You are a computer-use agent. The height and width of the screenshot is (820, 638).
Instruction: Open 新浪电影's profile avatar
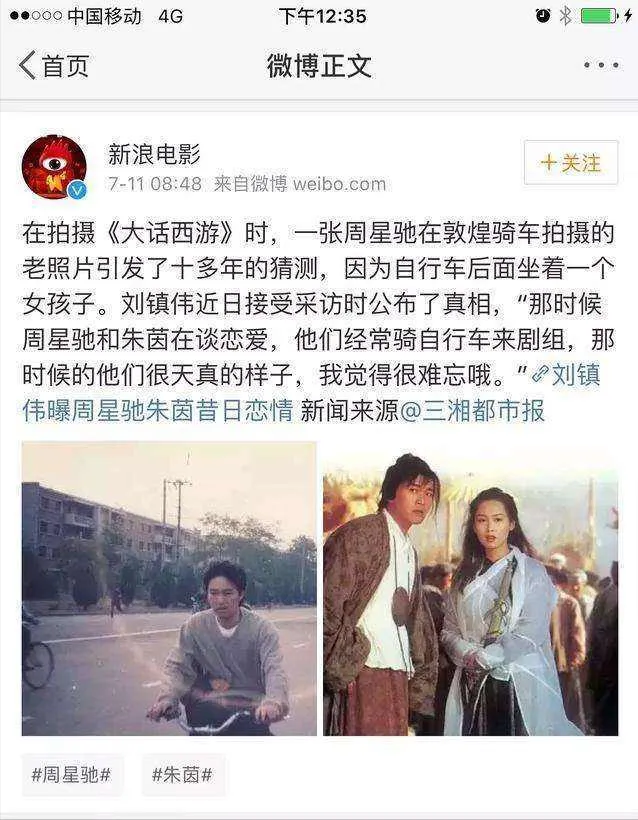(x=54, y=167)
